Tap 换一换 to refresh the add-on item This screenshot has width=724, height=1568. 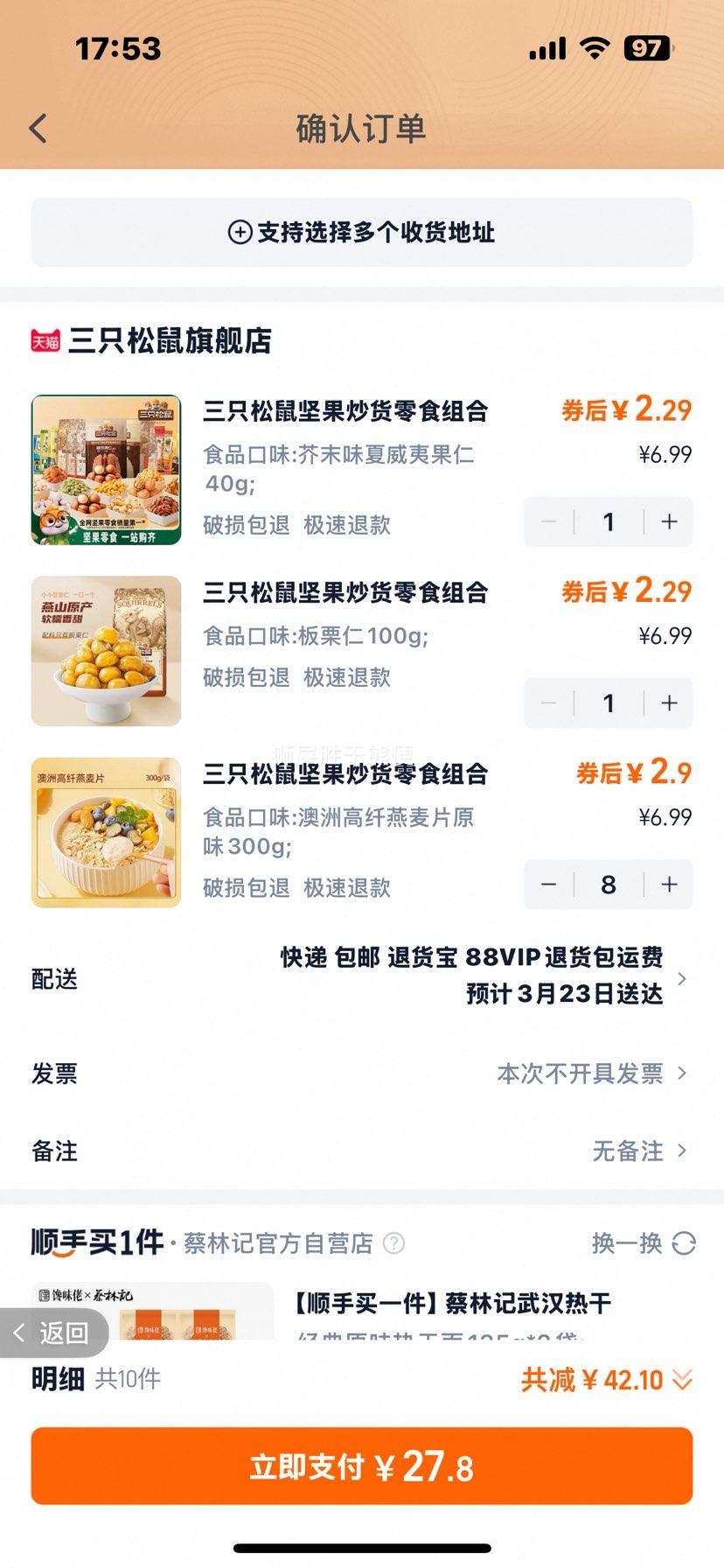pos(643,1243)
